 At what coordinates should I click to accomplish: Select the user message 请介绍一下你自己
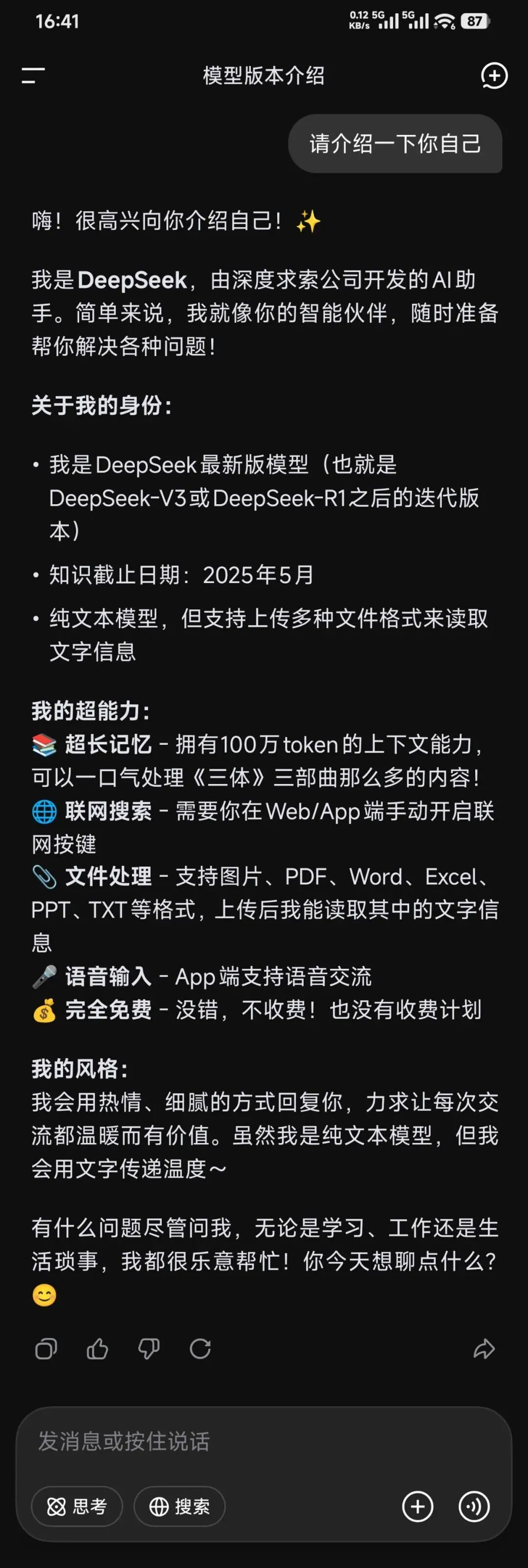coord(396,145)
